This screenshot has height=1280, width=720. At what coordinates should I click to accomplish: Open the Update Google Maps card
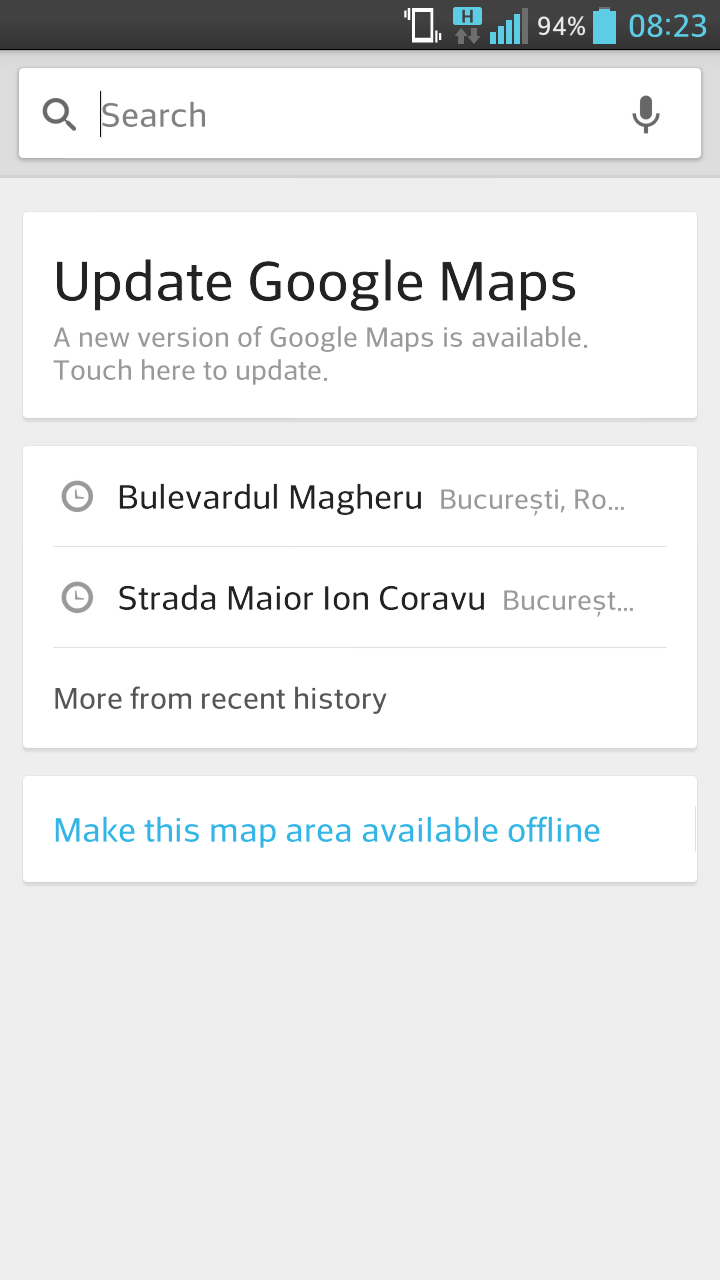click(x=360, y=315)
